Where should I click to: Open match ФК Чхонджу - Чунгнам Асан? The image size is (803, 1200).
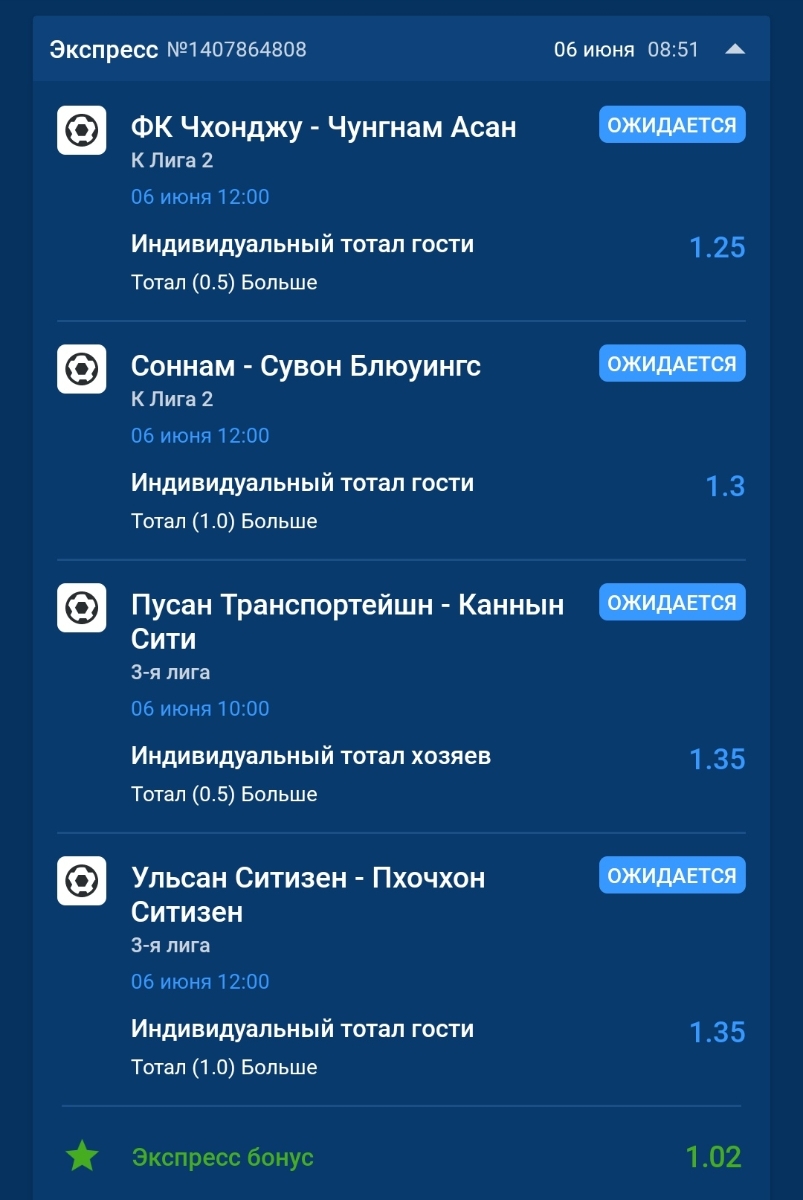pyautogui.click(x=323, y=127)
